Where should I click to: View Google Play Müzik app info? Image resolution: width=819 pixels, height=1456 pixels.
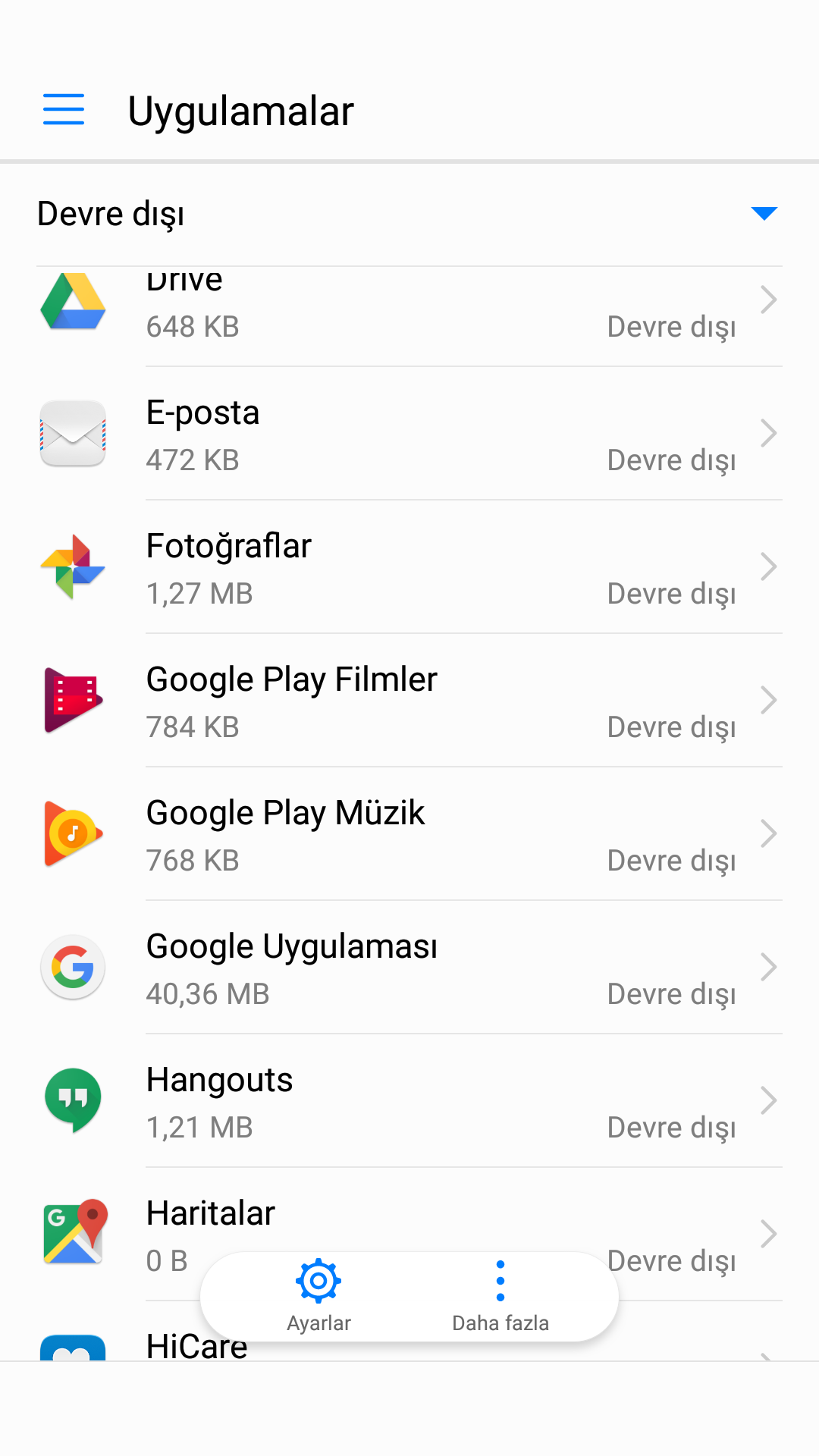pos(409,834)
